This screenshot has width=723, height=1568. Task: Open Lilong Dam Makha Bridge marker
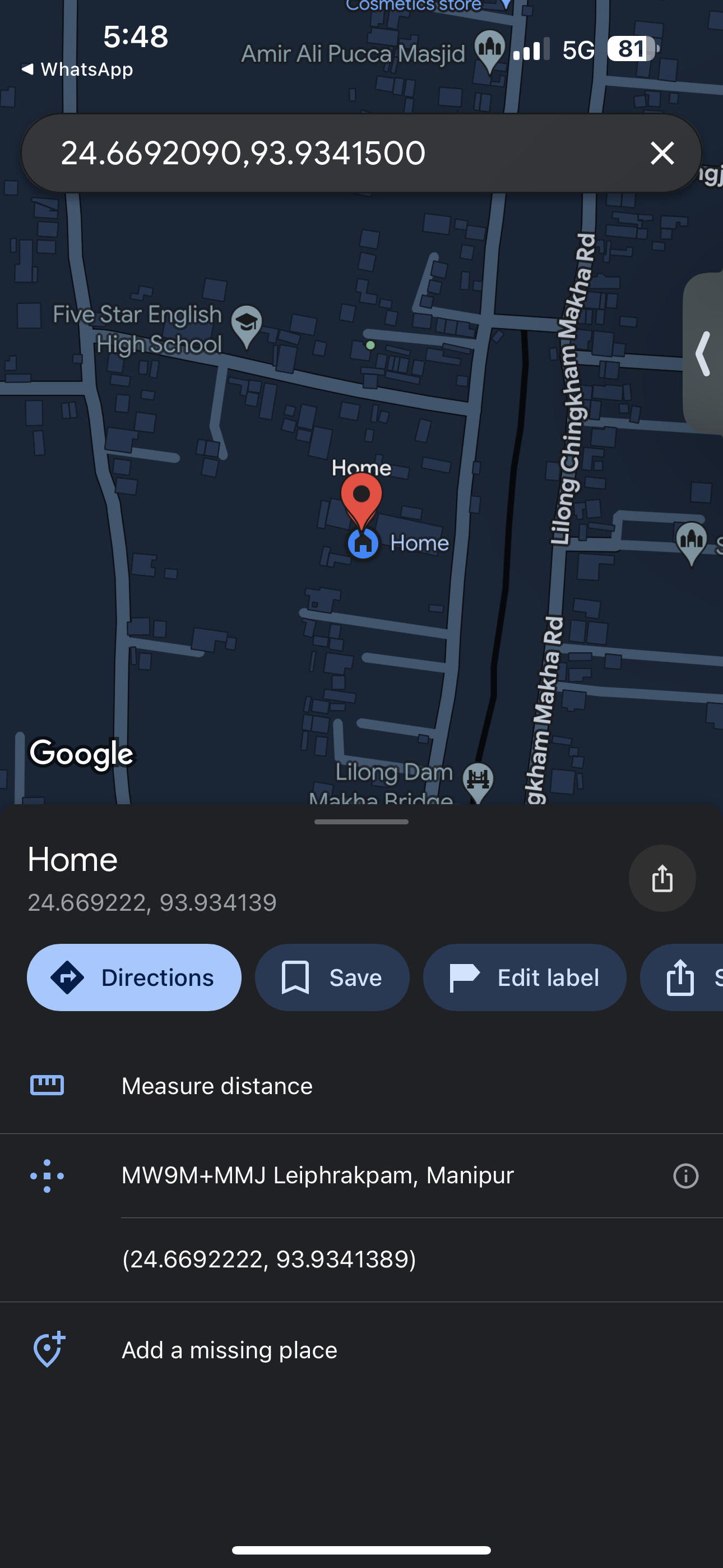[x=478, y=780]
